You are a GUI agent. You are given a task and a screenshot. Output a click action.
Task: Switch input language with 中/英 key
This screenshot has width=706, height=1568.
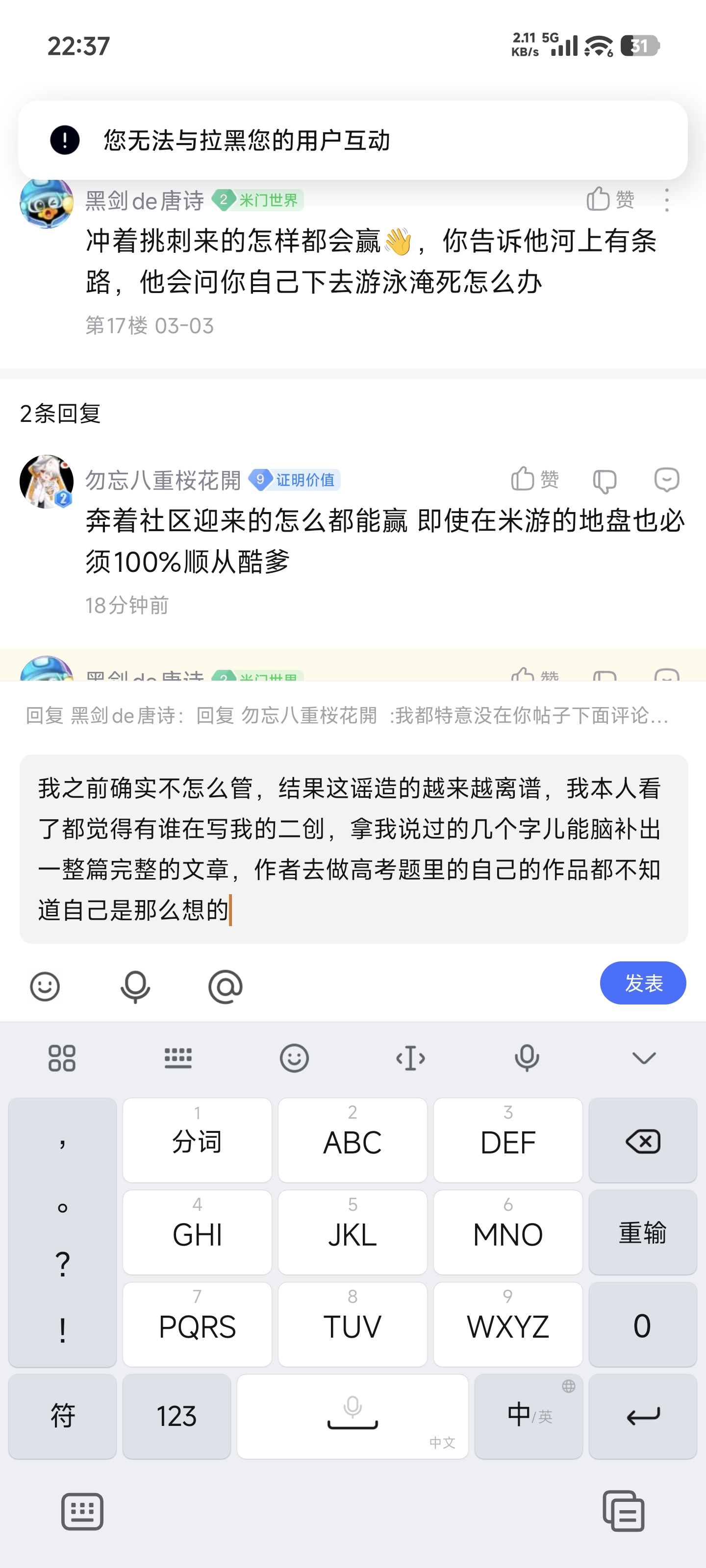point(528,1415)
